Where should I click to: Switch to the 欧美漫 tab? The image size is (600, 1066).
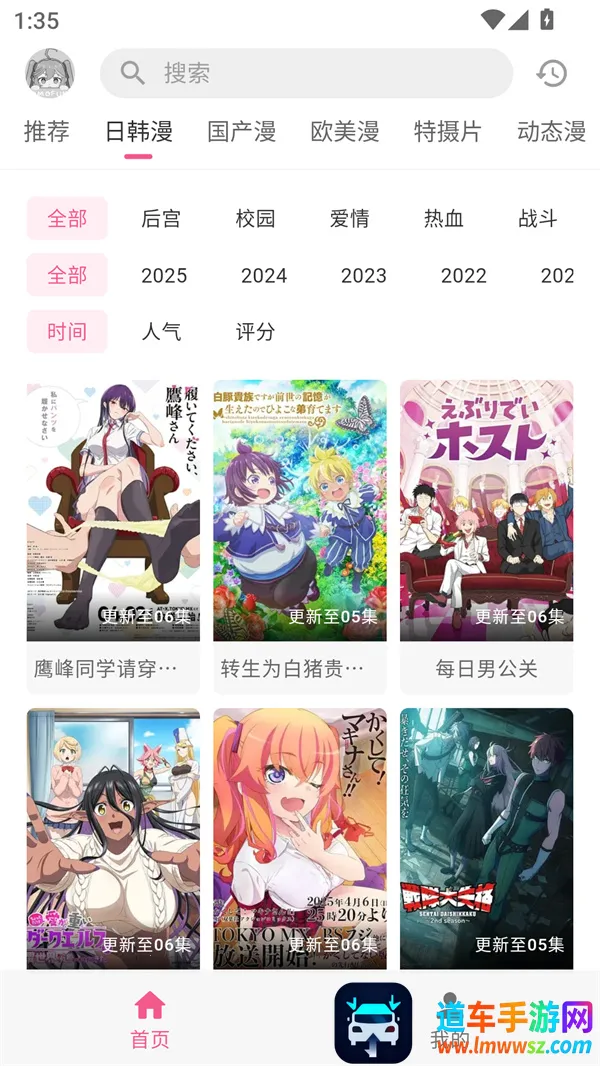(x=344, y=132)
